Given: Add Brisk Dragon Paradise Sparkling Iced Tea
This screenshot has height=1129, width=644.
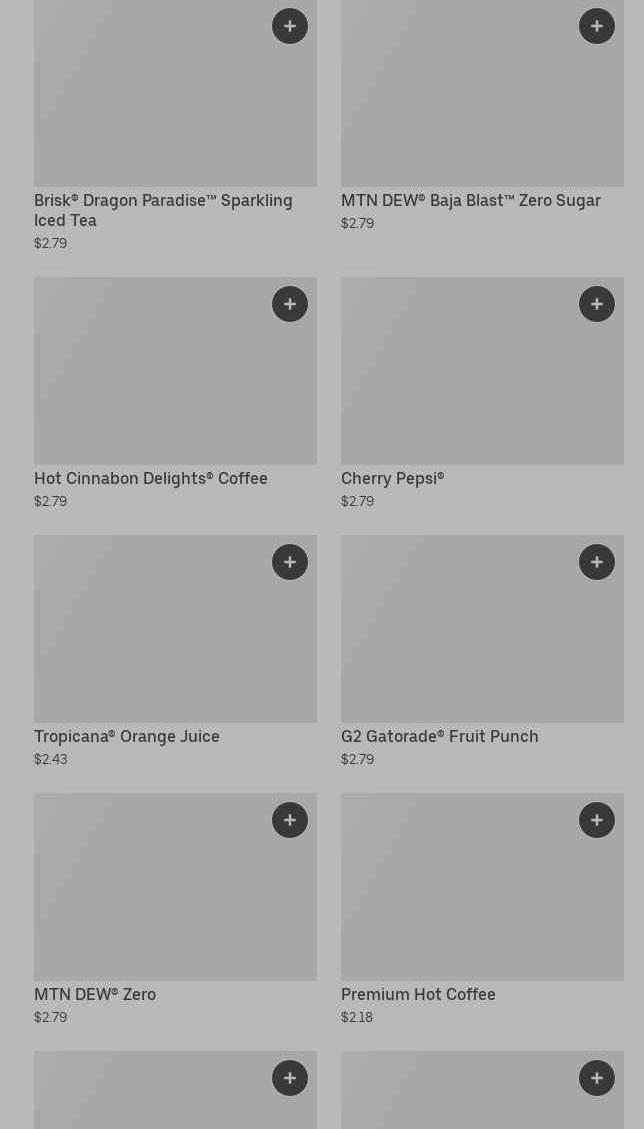Looking at the screenshot, I should [290, 27].
